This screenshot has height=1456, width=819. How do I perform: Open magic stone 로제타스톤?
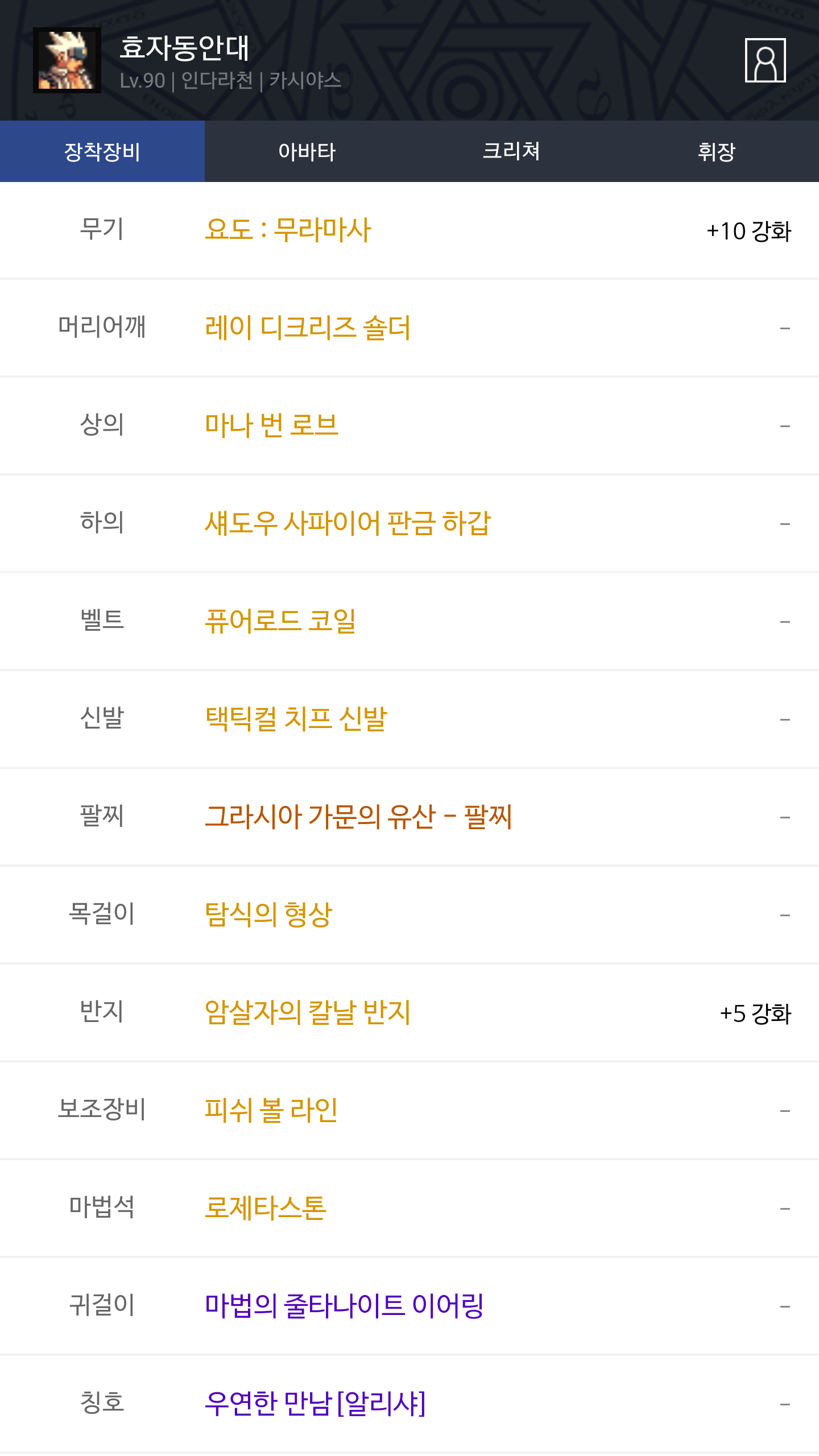pos(265,1208)
